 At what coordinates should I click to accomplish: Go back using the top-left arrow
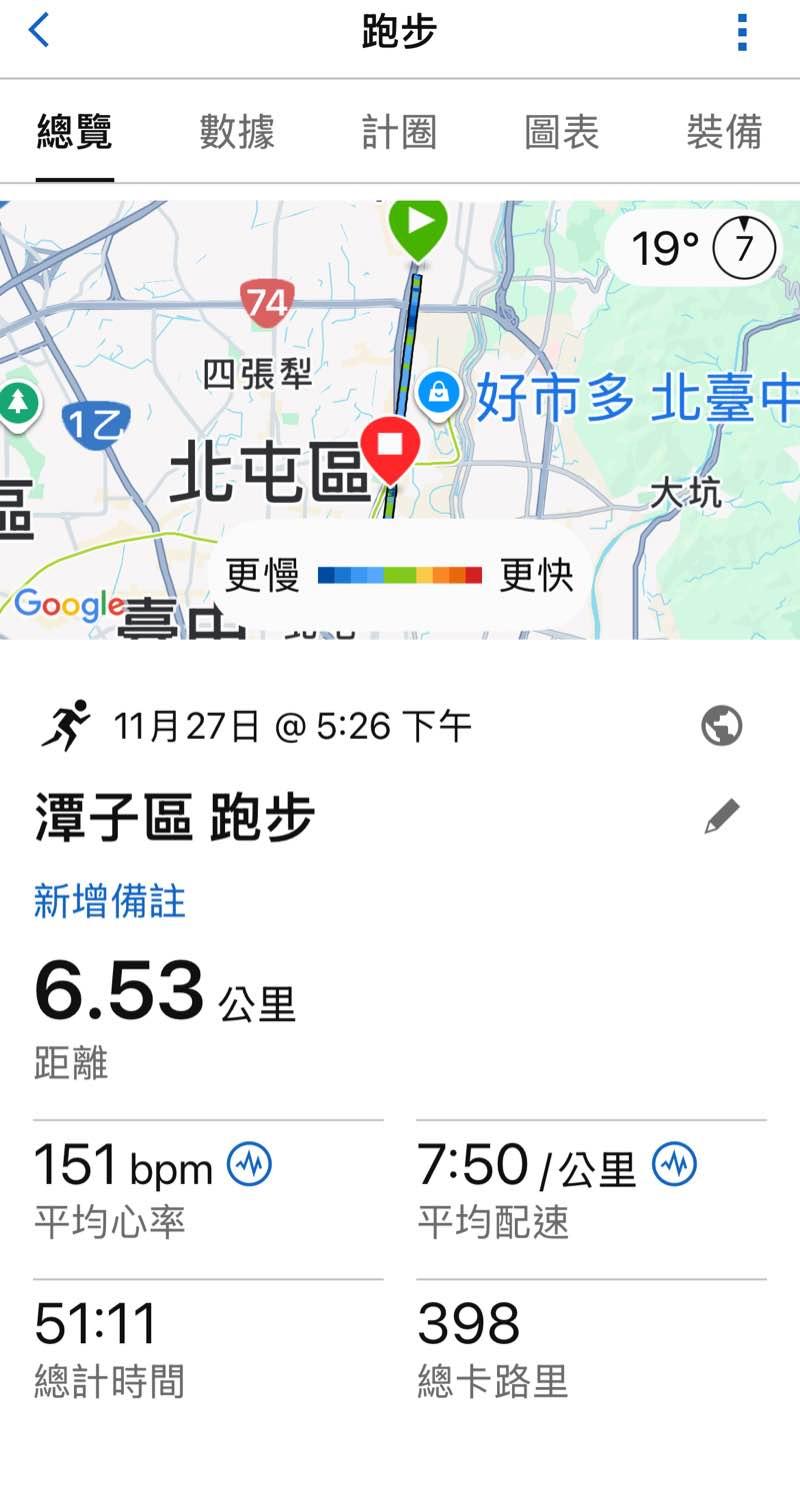click(x=39, y=31)
